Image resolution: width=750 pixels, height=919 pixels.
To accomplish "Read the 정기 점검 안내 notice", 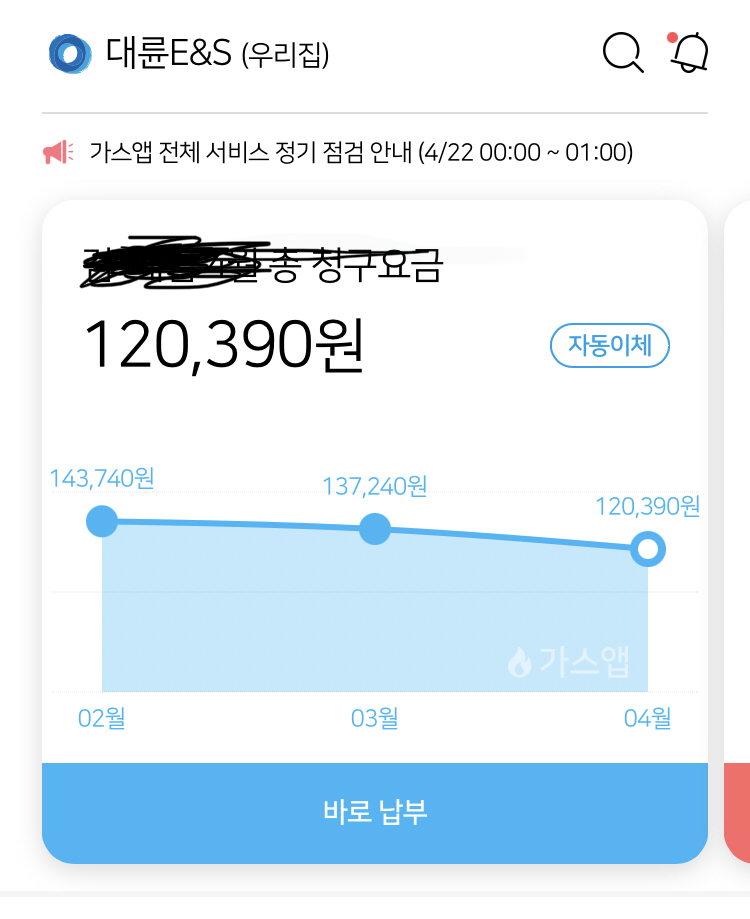I will coord(360,153).
